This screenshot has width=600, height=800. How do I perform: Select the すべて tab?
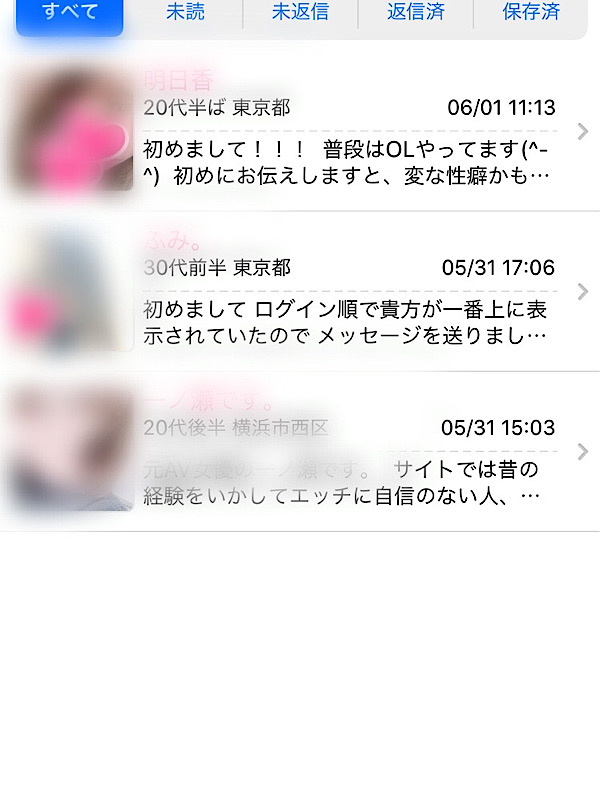point(69,14)
